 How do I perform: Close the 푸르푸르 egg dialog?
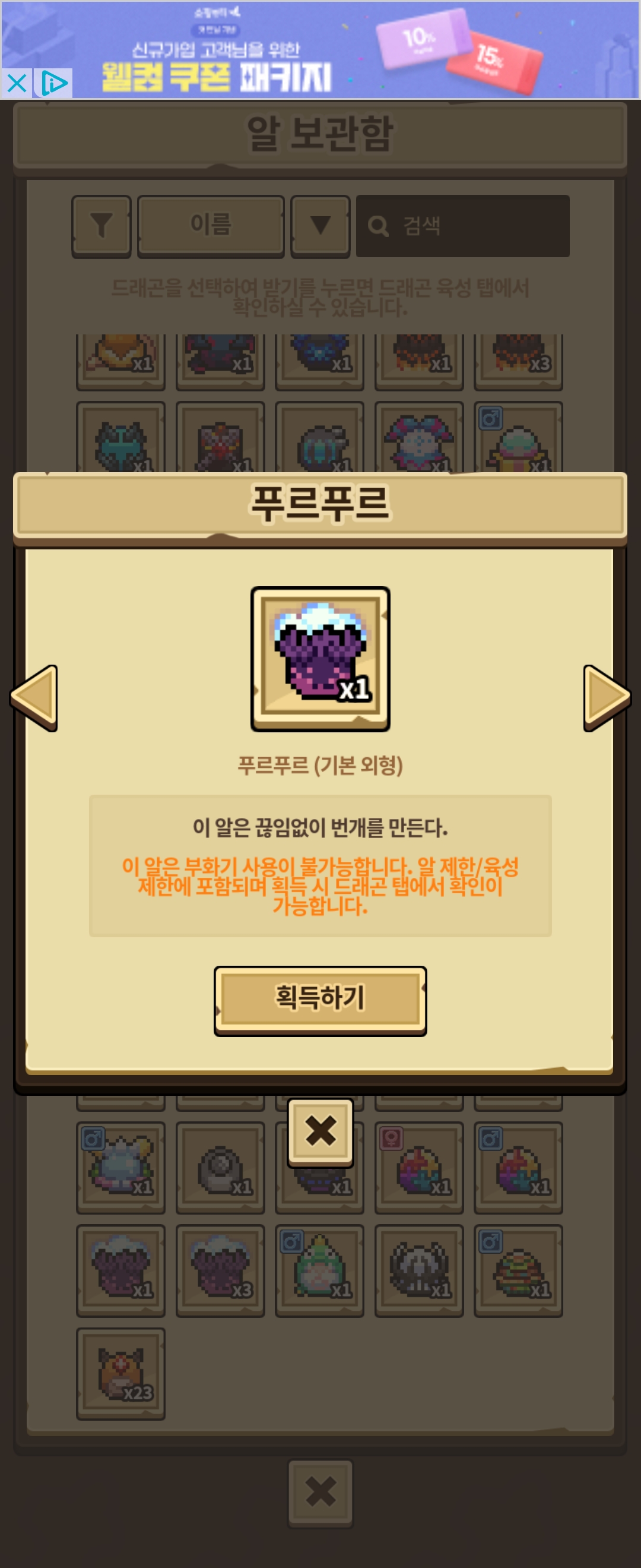pos(320,1131)
